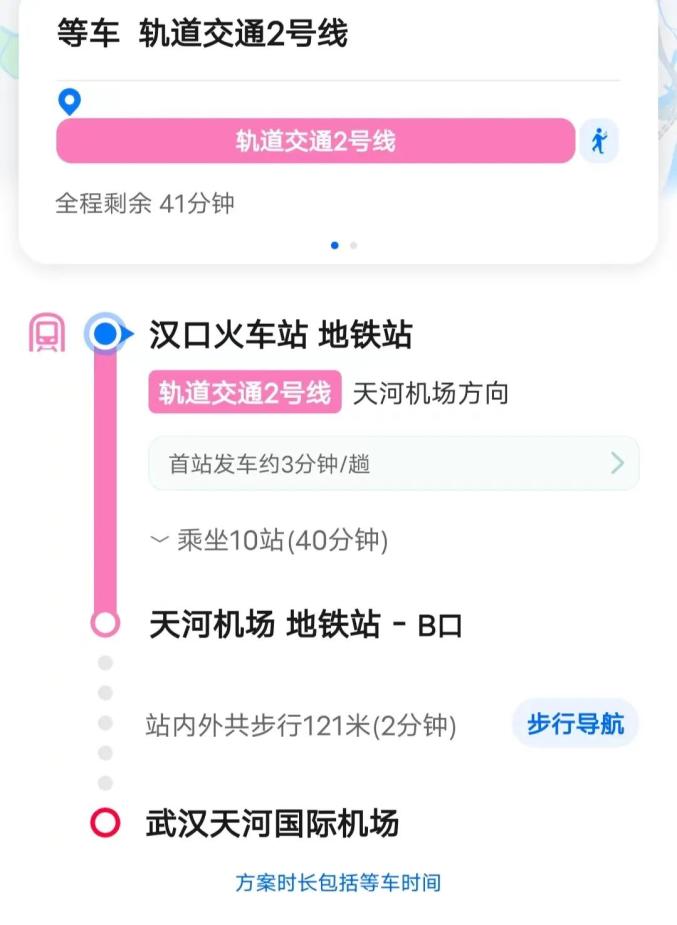Screen dimensions: 677x925
Task: Tap the 步行导航 walking navigation button
Action: 575,724
